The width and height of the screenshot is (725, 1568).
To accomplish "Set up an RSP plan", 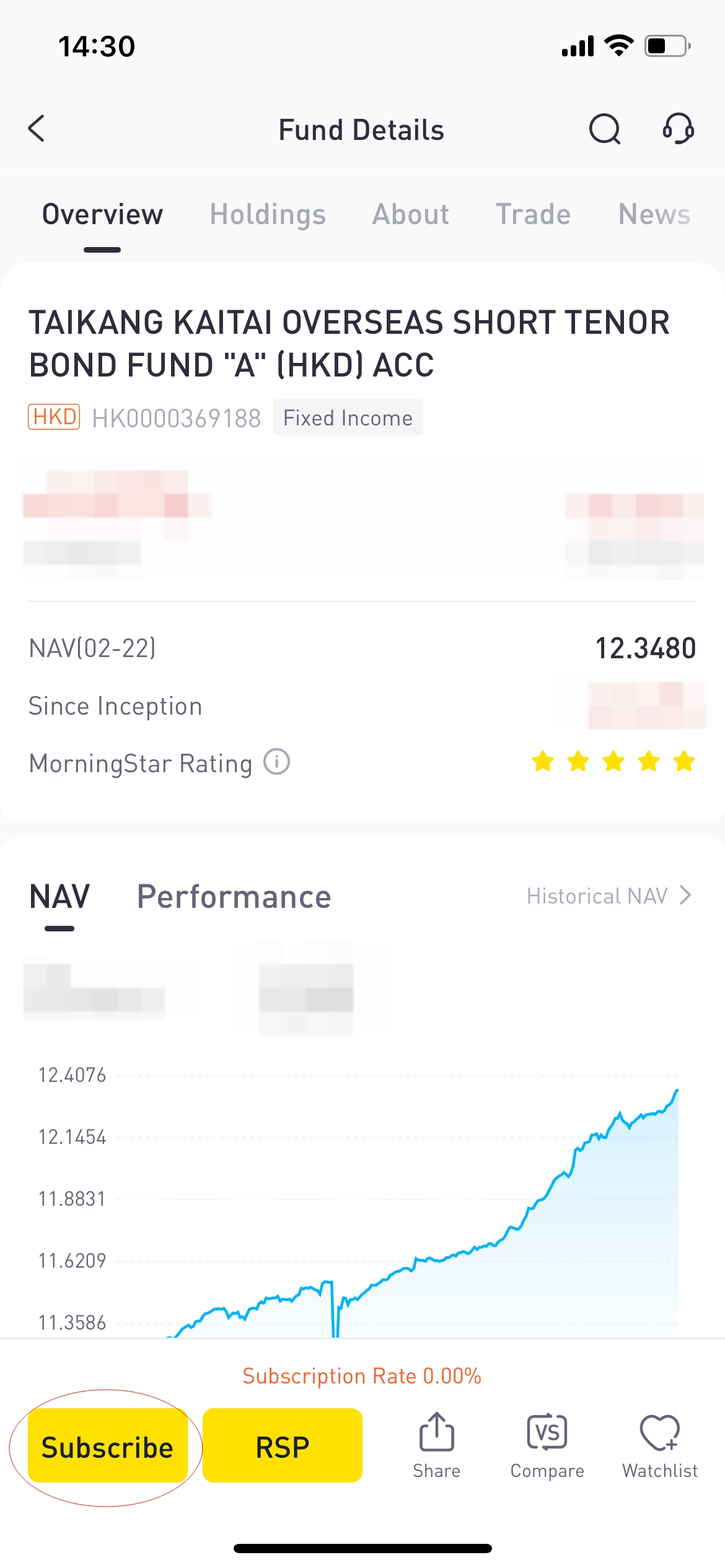I will click(x=283, y=1445).
